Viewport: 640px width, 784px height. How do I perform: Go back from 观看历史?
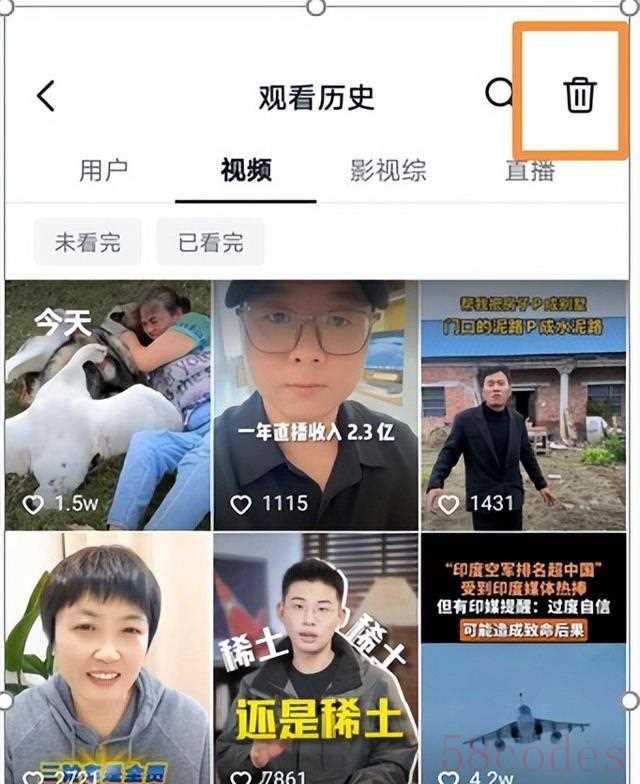click(46, 96)
